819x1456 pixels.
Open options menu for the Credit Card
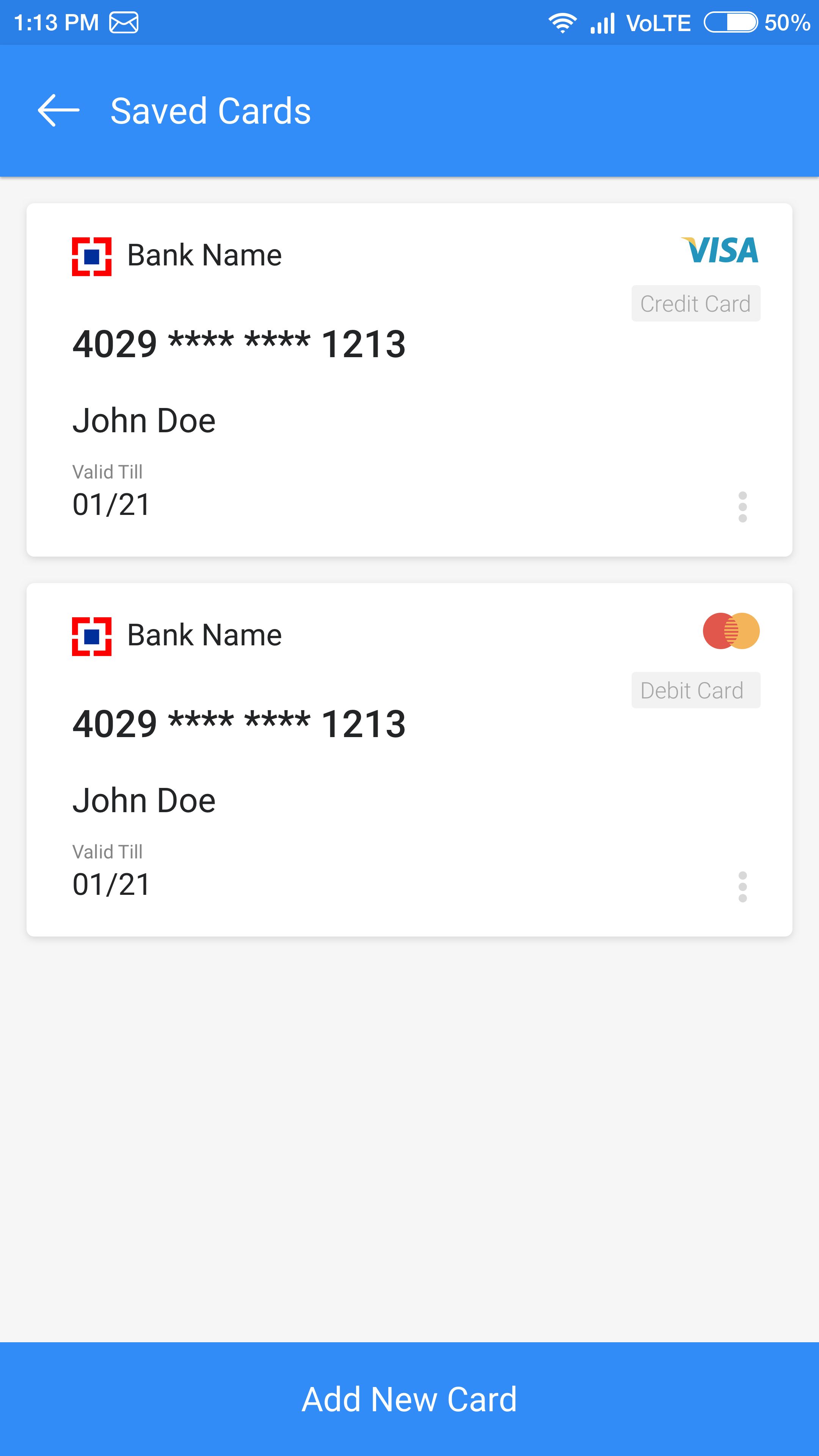(x=742, y=507)
